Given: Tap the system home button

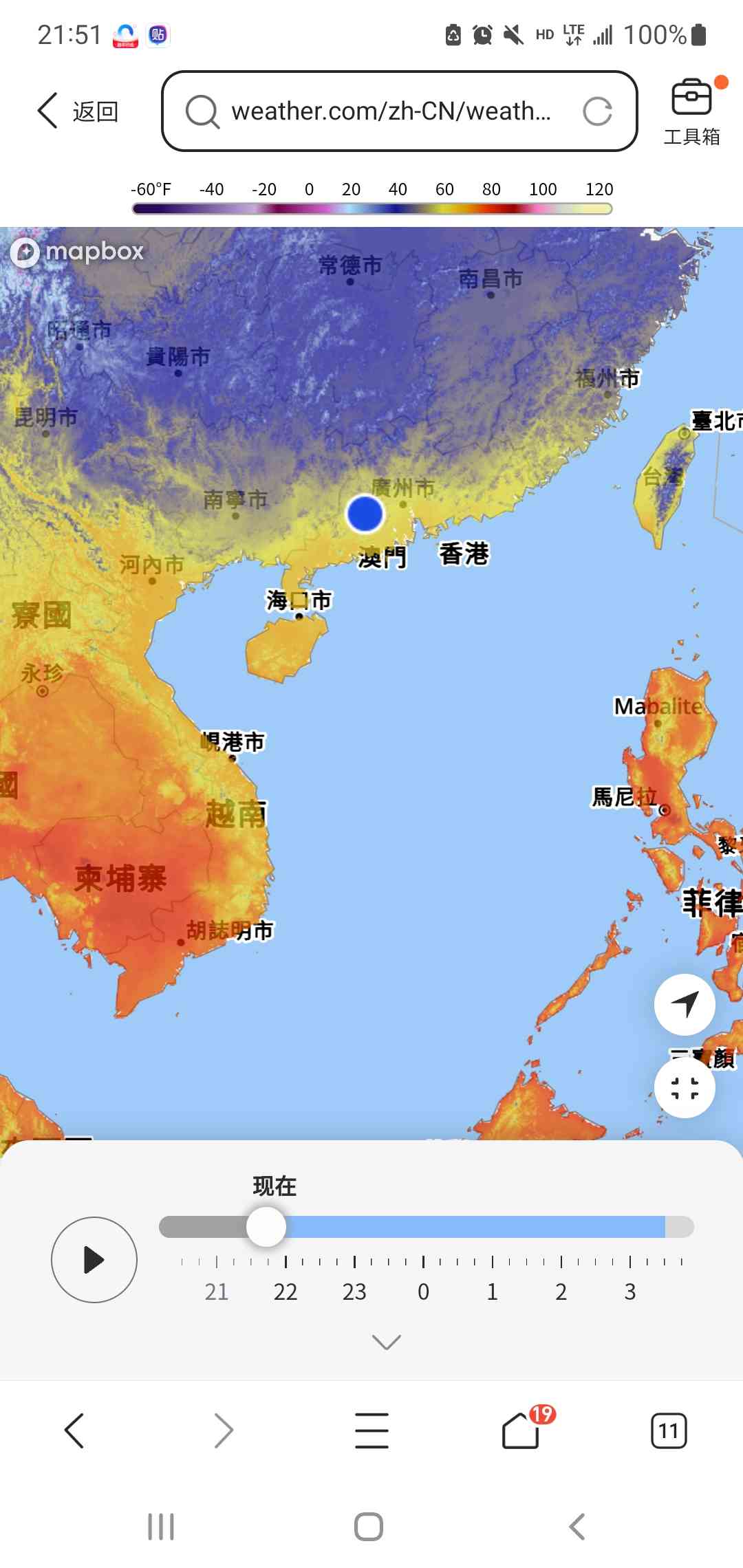Looking at the screenshot, I should pos(369,1527).
